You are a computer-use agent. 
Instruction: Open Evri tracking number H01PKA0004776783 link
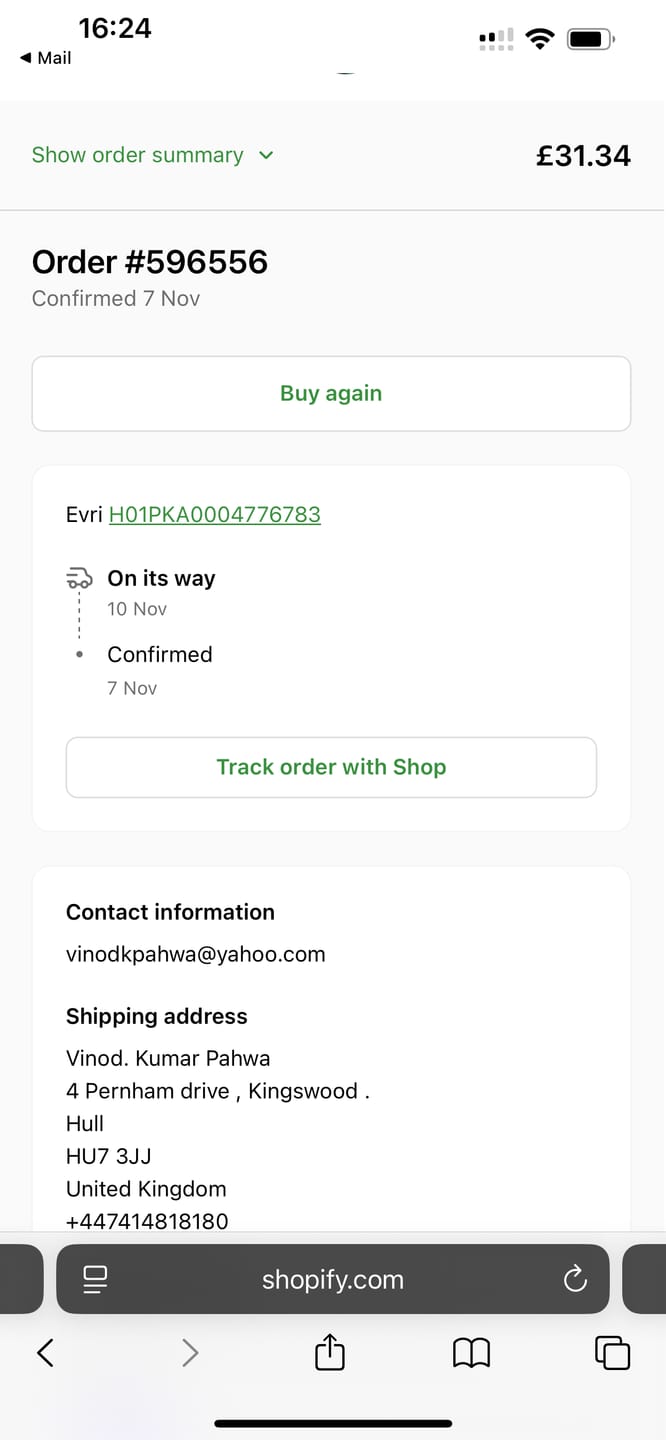pyautogui.click(x=214, y=515)
